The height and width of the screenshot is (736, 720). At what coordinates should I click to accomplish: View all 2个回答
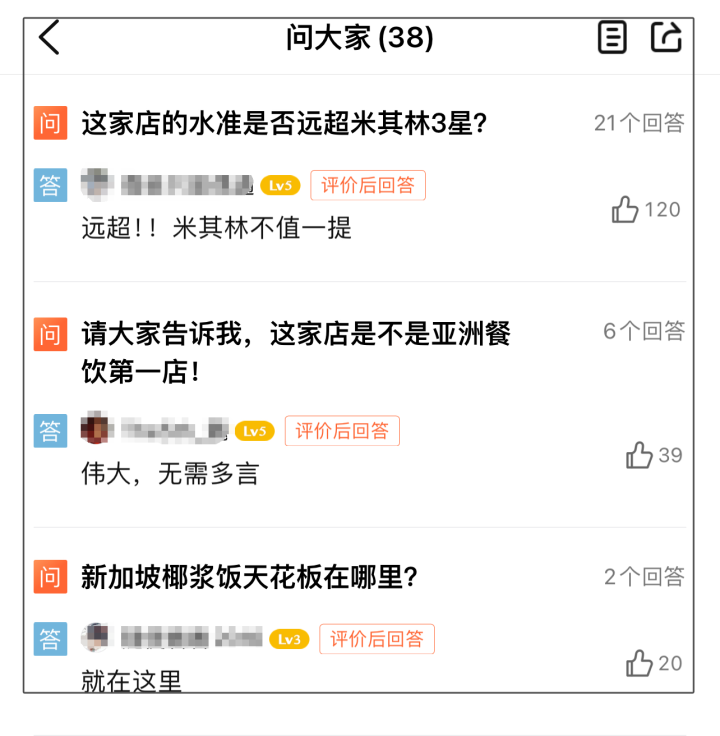point(644,577)
